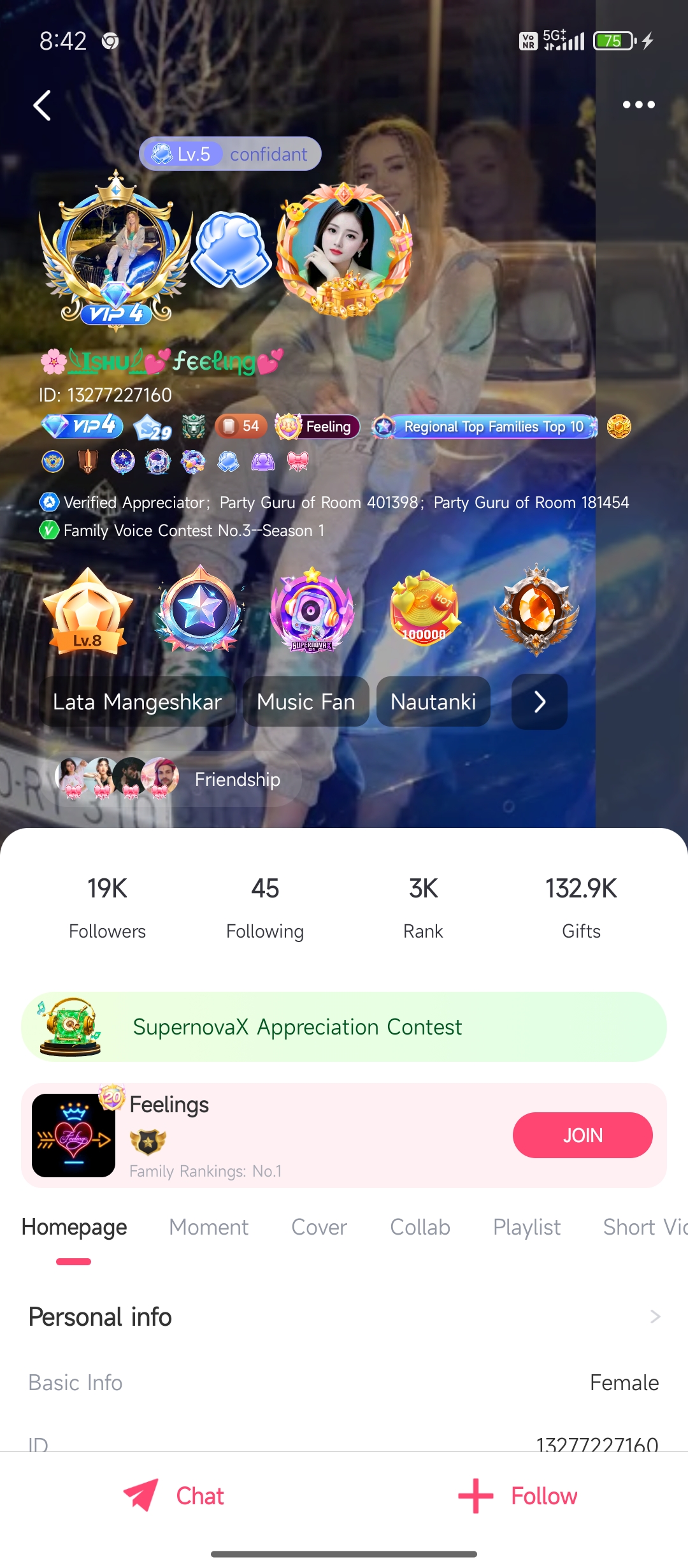The image size is (688, 1568).
Task: Open the three-dot overflow menu
Action: point(638,105)
